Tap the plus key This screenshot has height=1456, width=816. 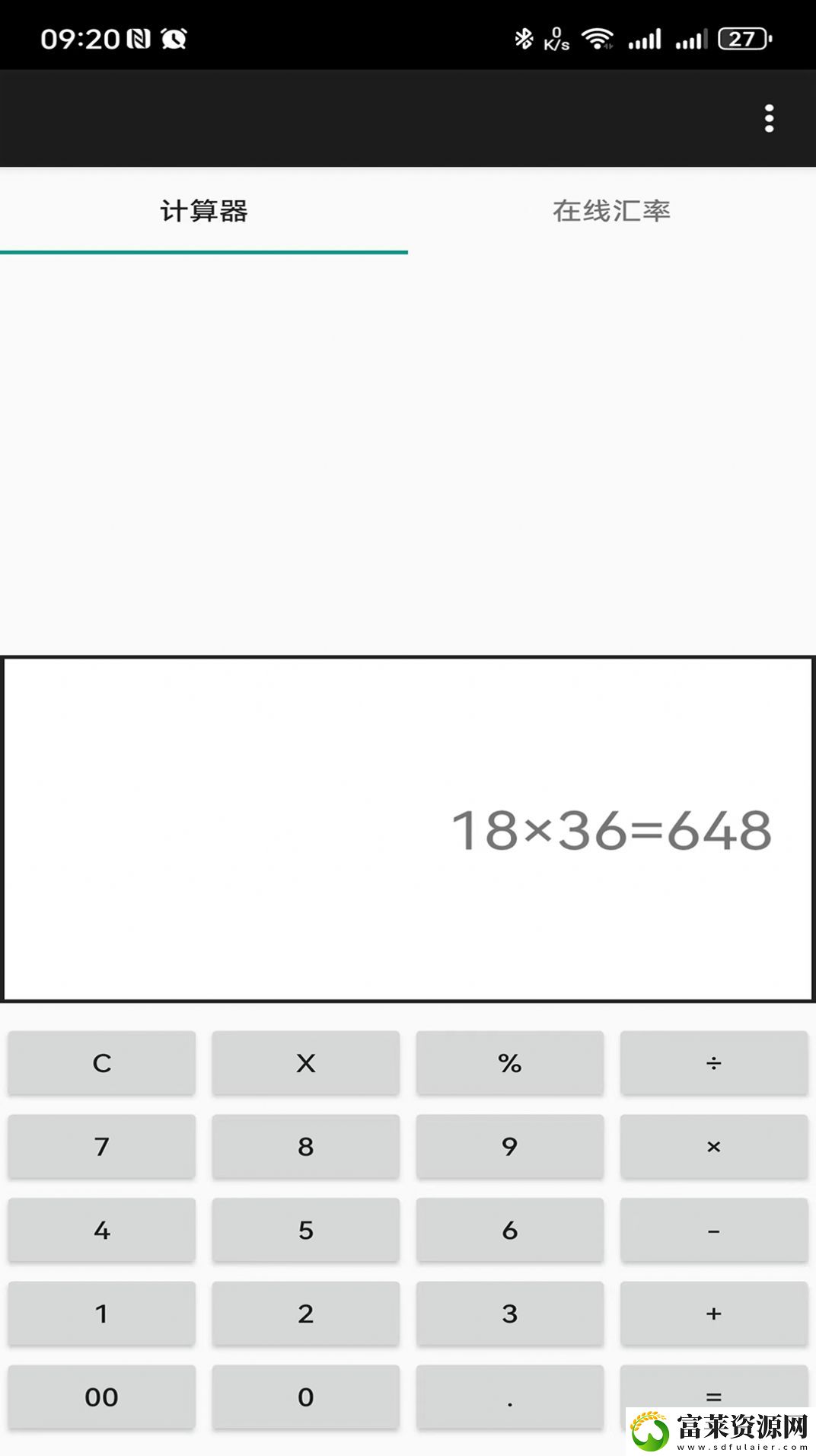coord(714,1314)
